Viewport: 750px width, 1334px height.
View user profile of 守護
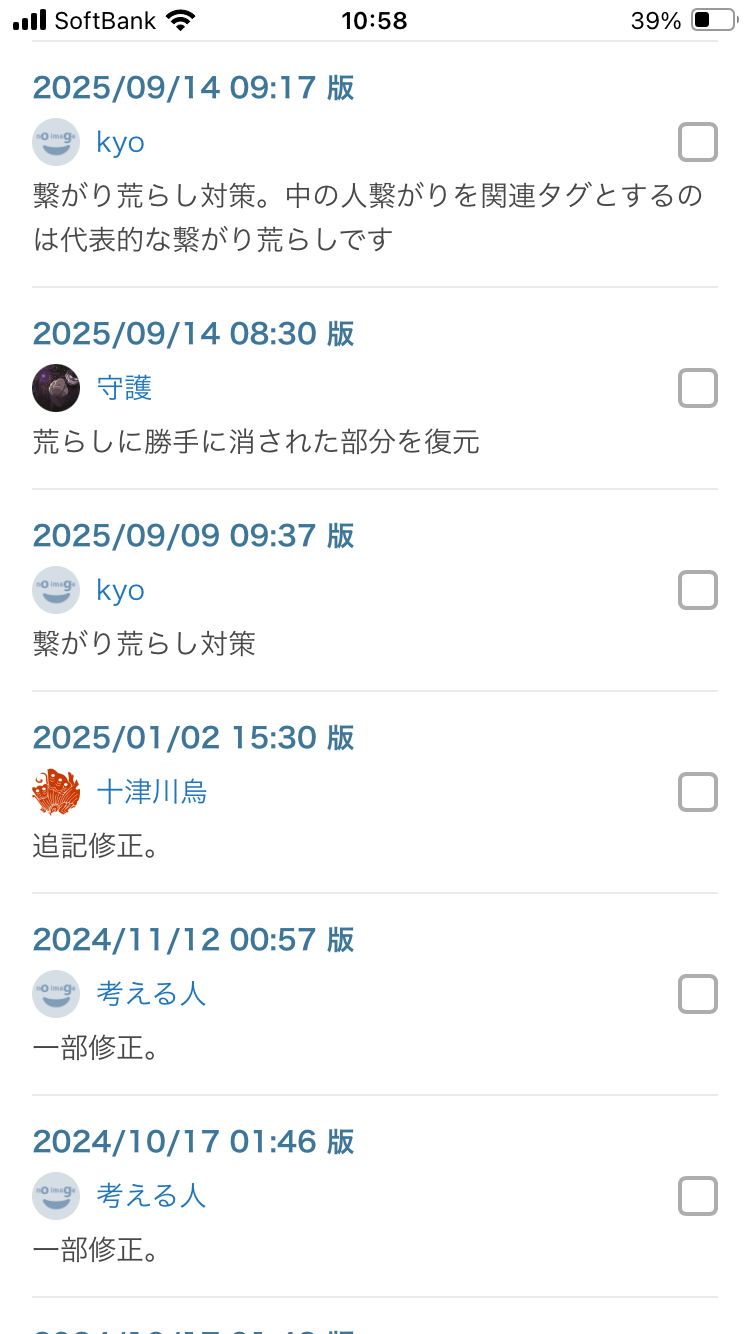[x=124, y=388]
